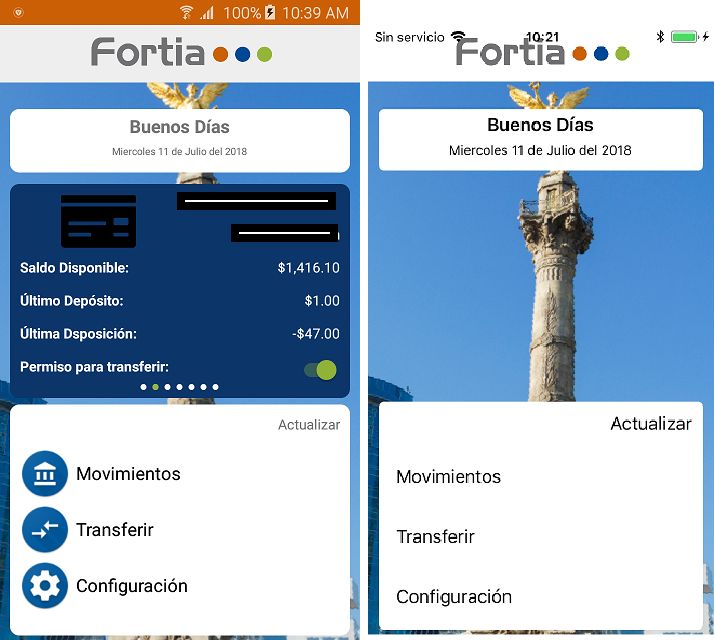Open Transferir on the iOS screen without icons

pos(435,537)
